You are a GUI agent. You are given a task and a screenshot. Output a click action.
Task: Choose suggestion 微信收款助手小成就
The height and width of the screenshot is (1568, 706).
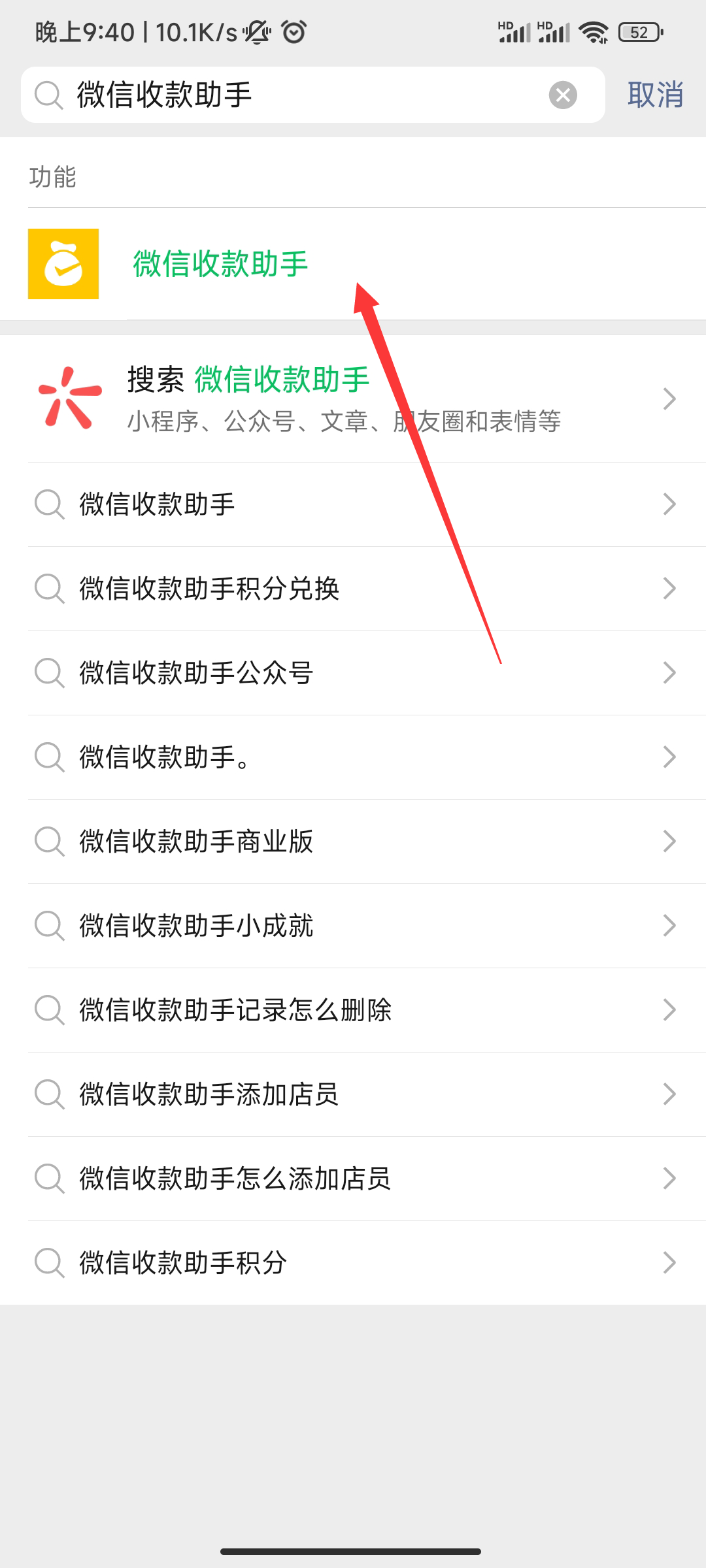[x=353, y=926]
